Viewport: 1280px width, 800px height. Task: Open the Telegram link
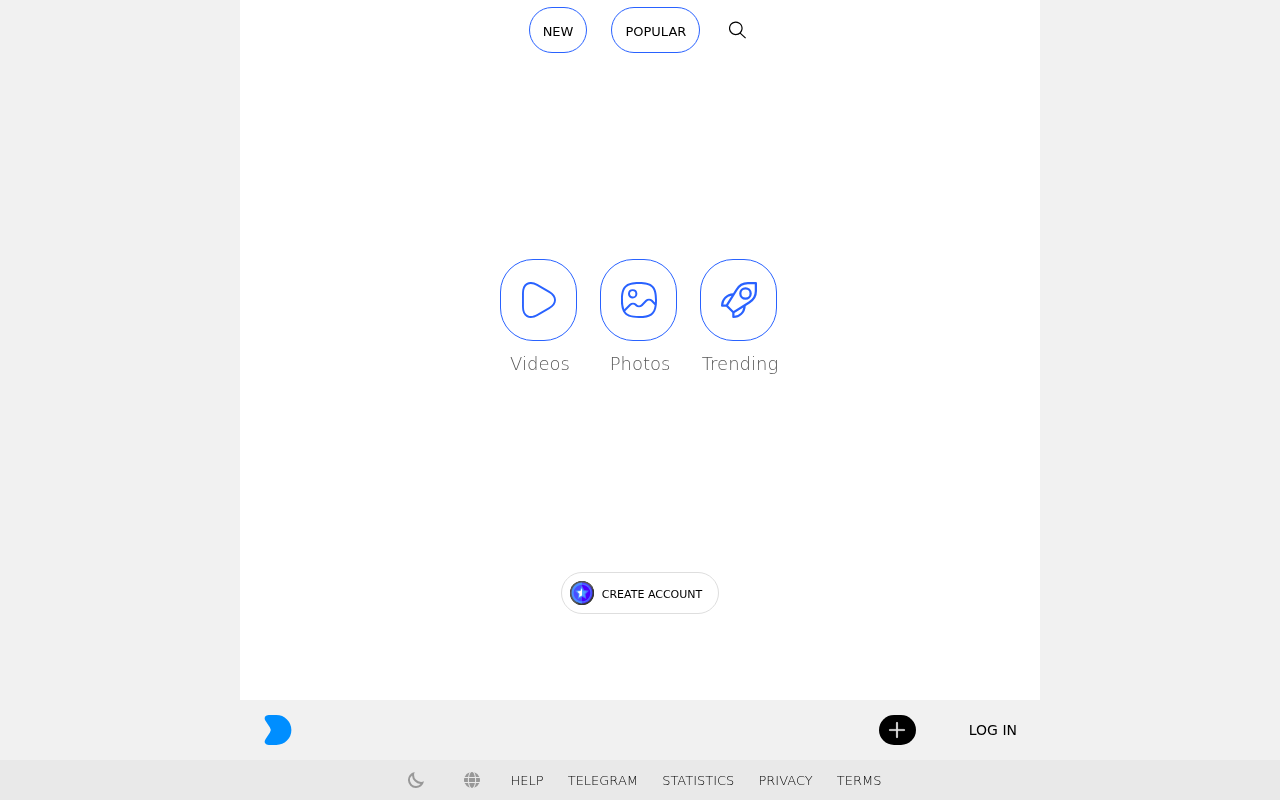pyautogui.click(x=603, y=781)
